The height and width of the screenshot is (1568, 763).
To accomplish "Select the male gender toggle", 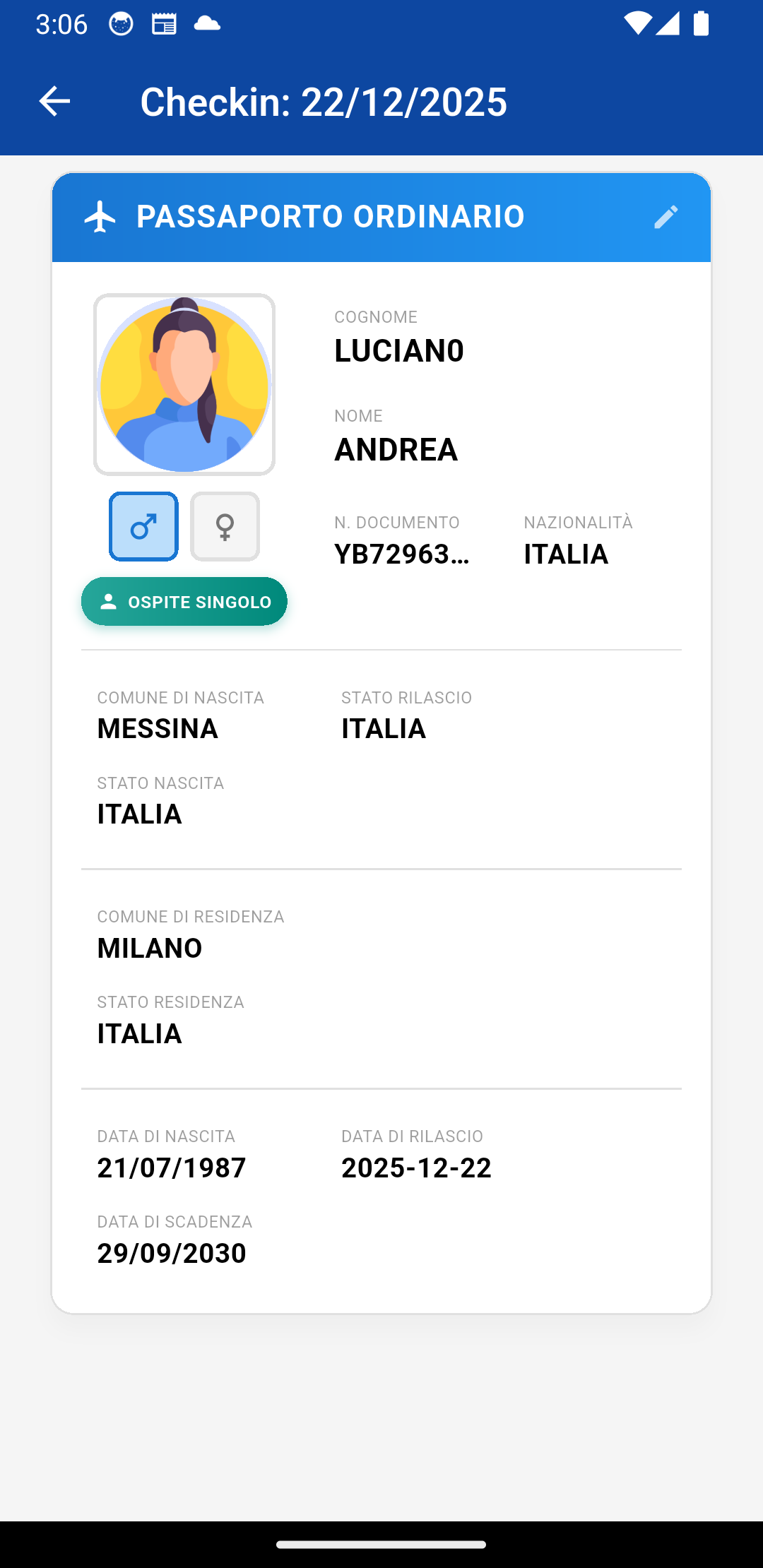I will (x=143, y=526).
